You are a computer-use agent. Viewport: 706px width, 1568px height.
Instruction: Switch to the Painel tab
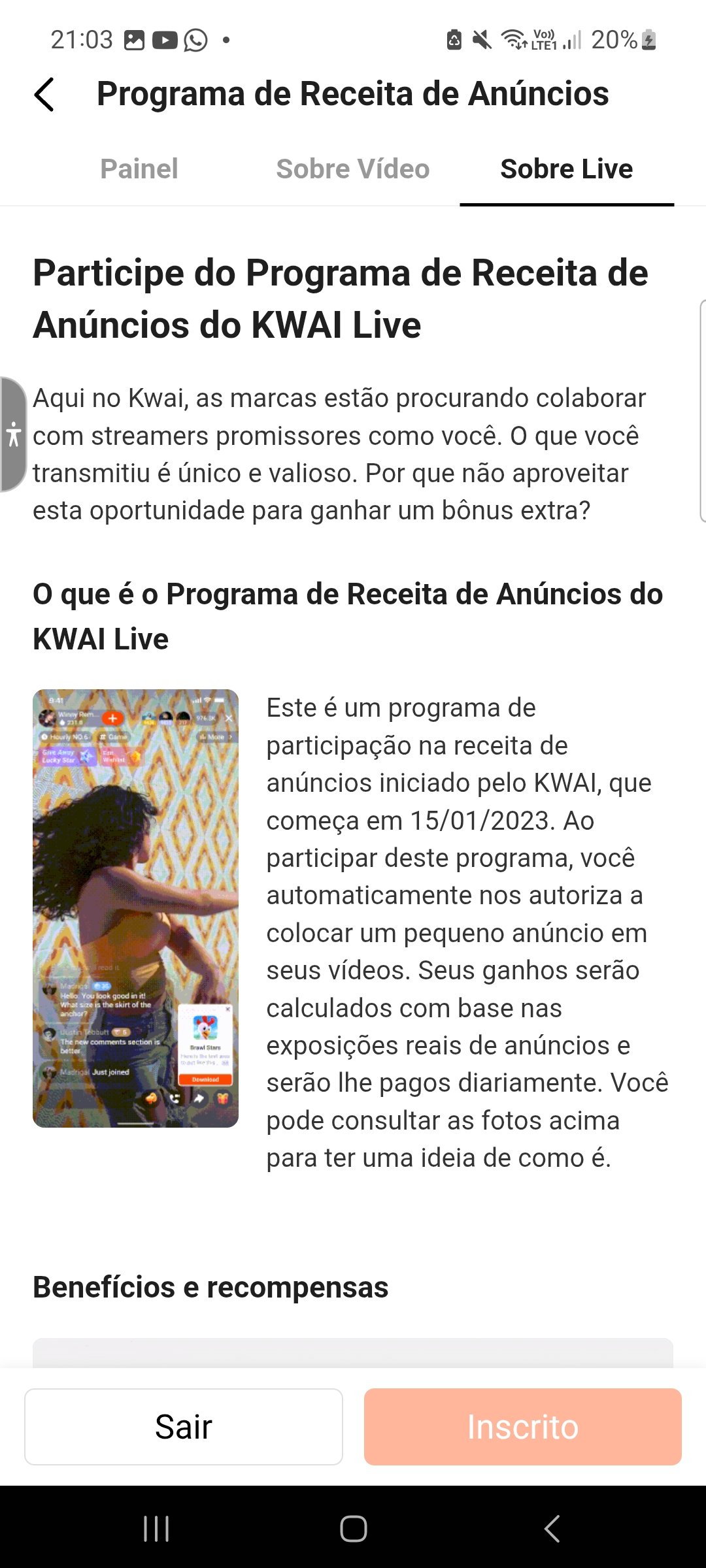point(139,169)
